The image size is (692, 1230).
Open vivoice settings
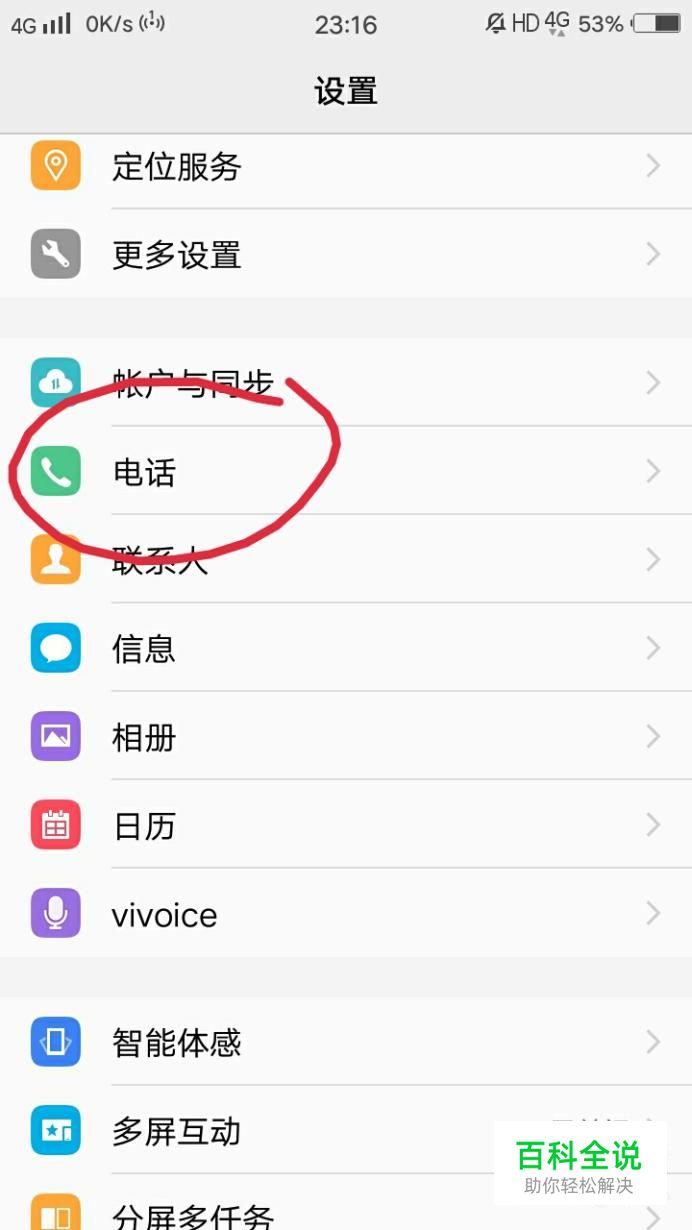345,914
